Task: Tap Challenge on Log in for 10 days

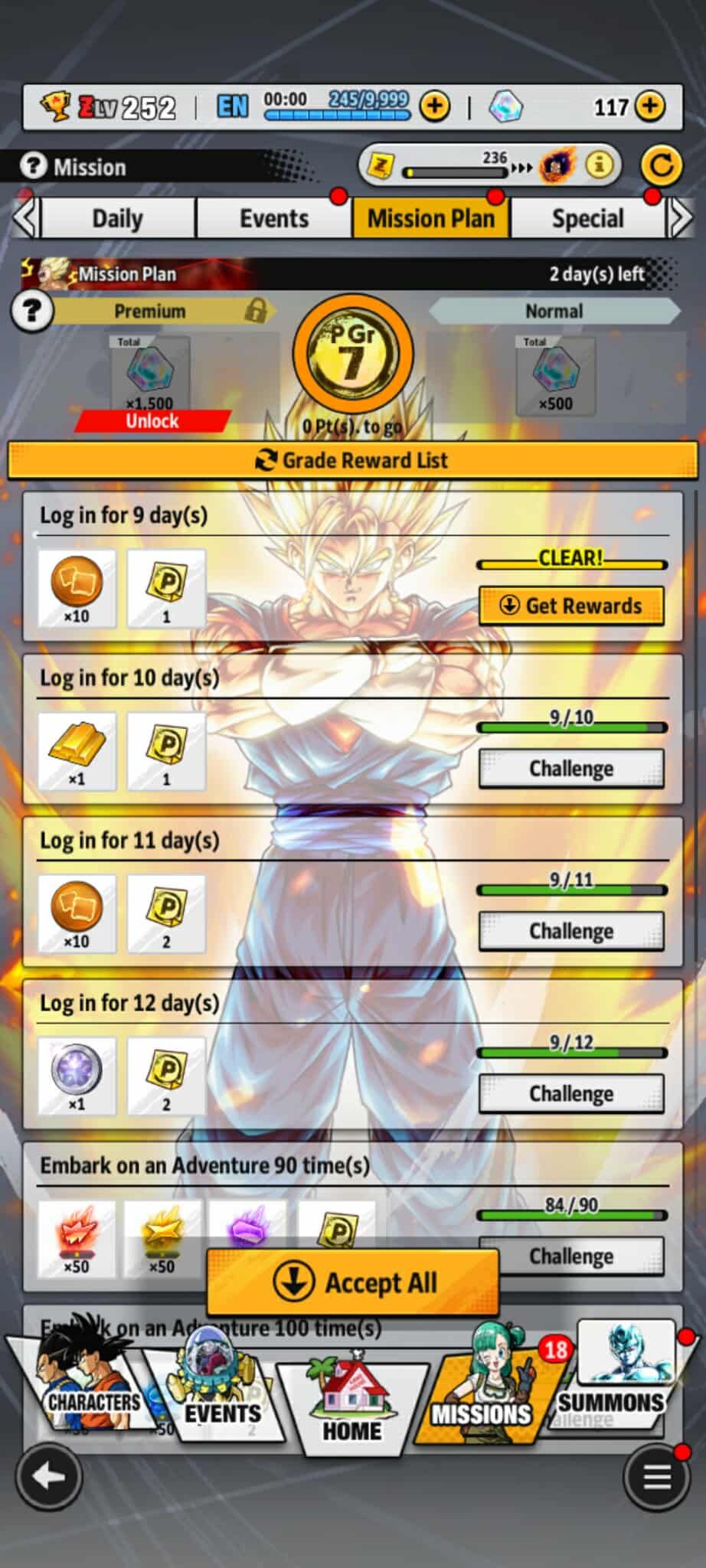Action: click(x=571, y=768)
